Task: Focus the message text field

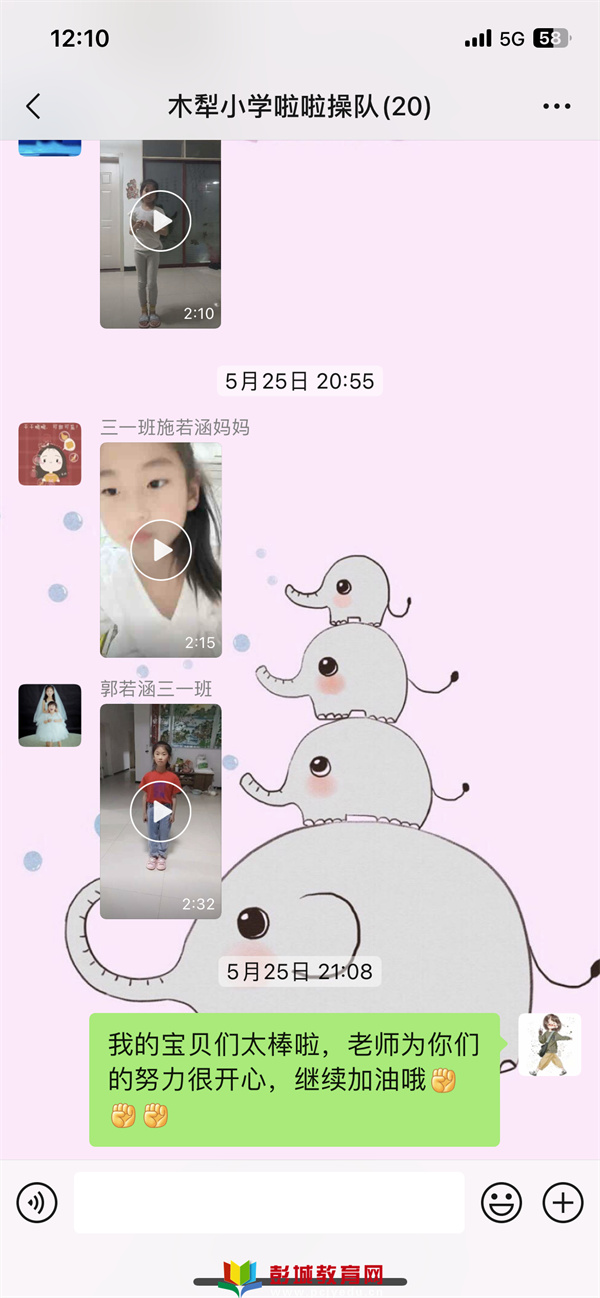Action: pos(268,1202)
